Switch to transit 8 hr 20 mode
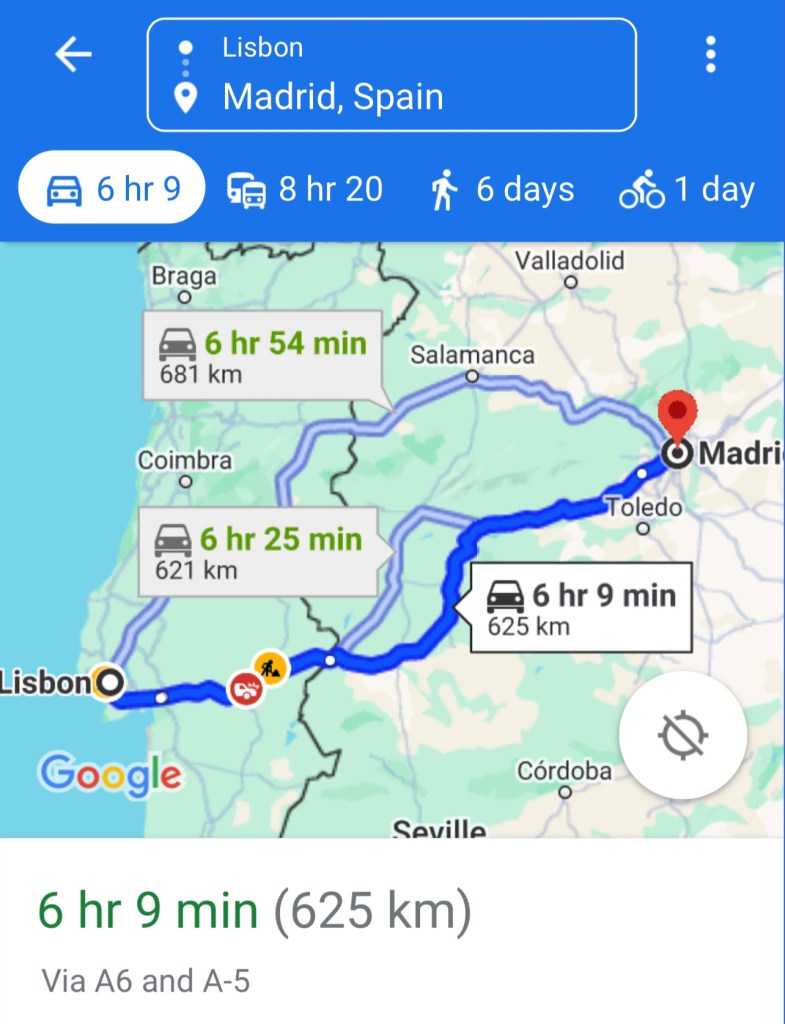Screen dimensions: 785x1024 pyautogui.click(x=304, y=189)
